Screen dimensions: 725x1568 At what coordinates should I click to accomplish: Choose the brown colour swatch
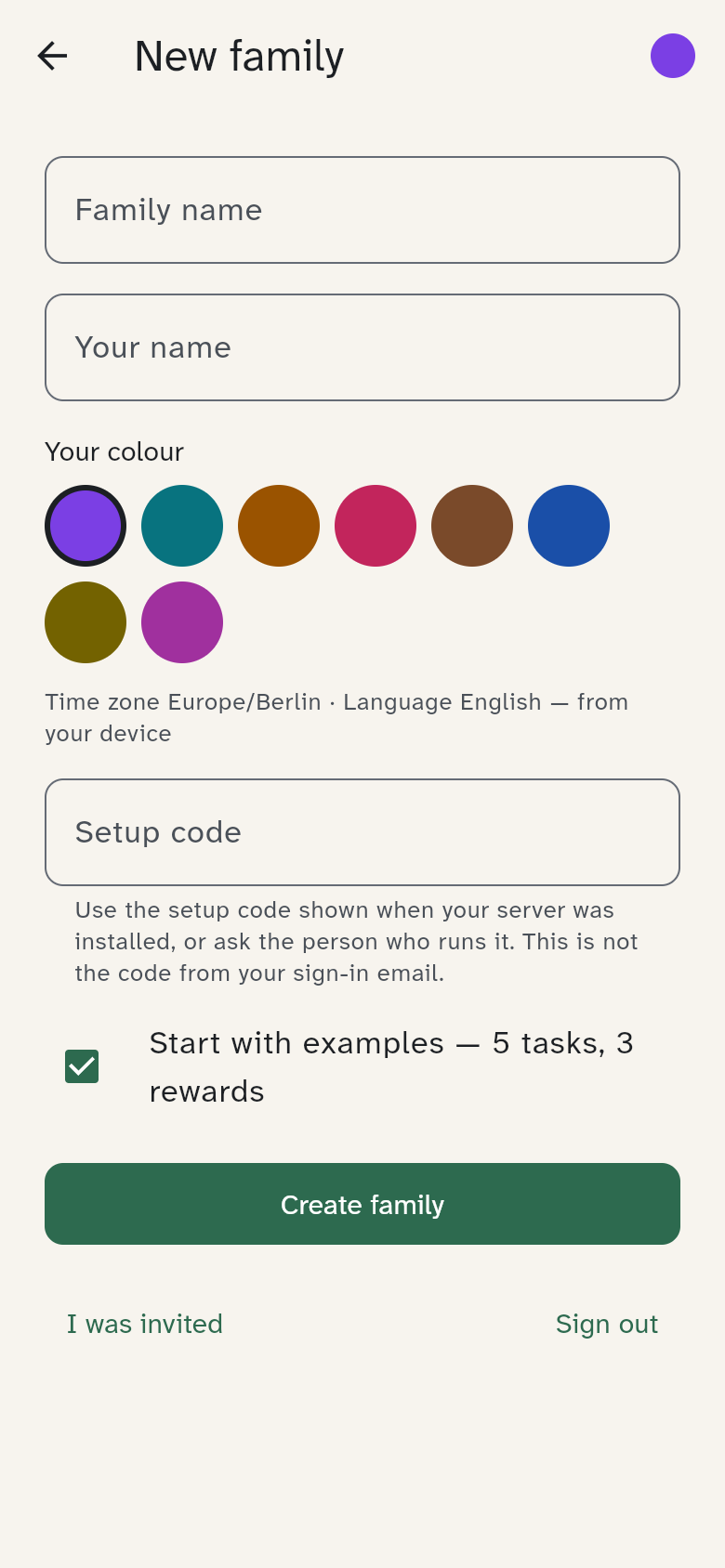tap(472, 526)
